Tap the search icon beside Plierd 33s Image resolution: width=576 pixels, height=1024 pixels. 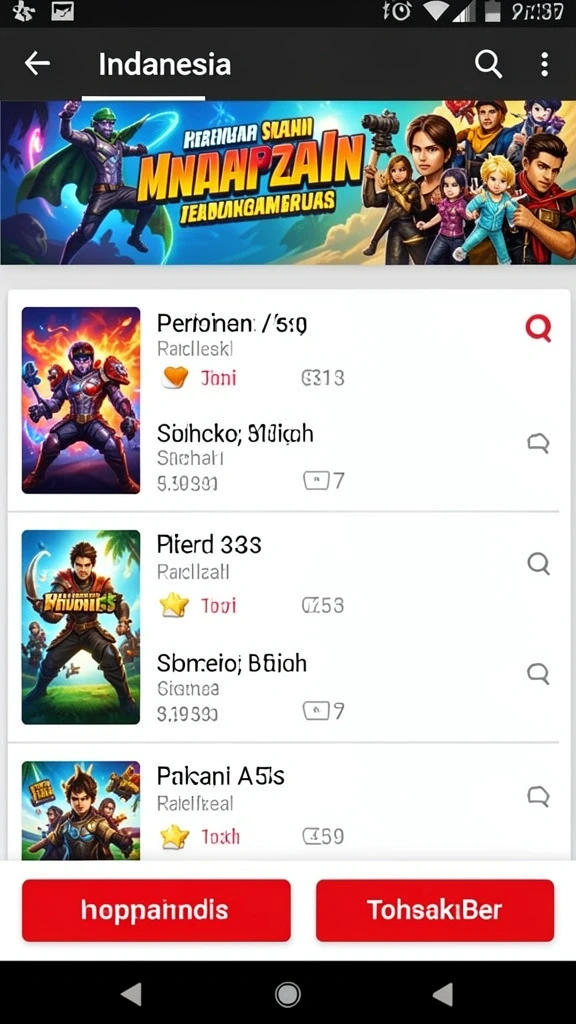point(538,563)
